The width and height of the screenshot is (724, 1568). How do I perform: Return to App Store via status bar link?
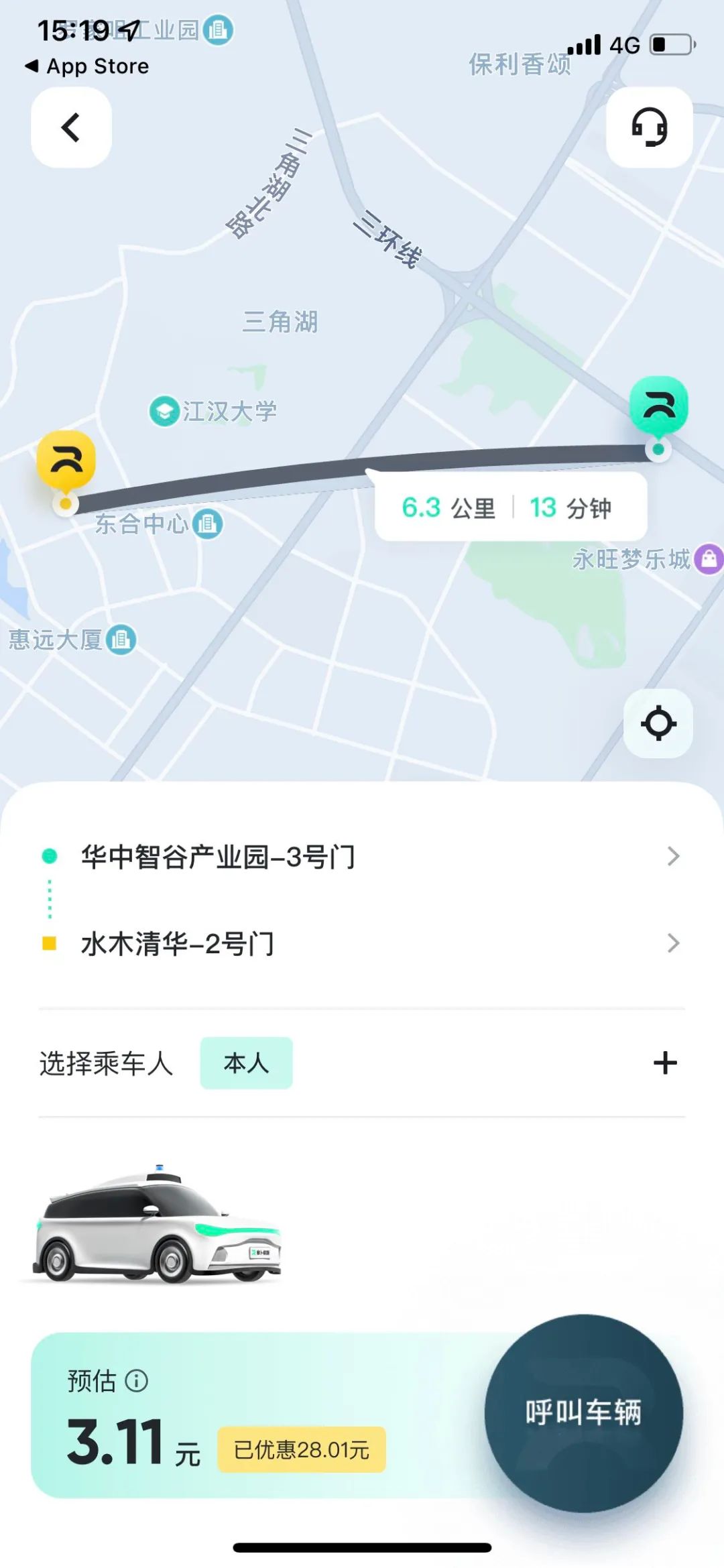87,66
